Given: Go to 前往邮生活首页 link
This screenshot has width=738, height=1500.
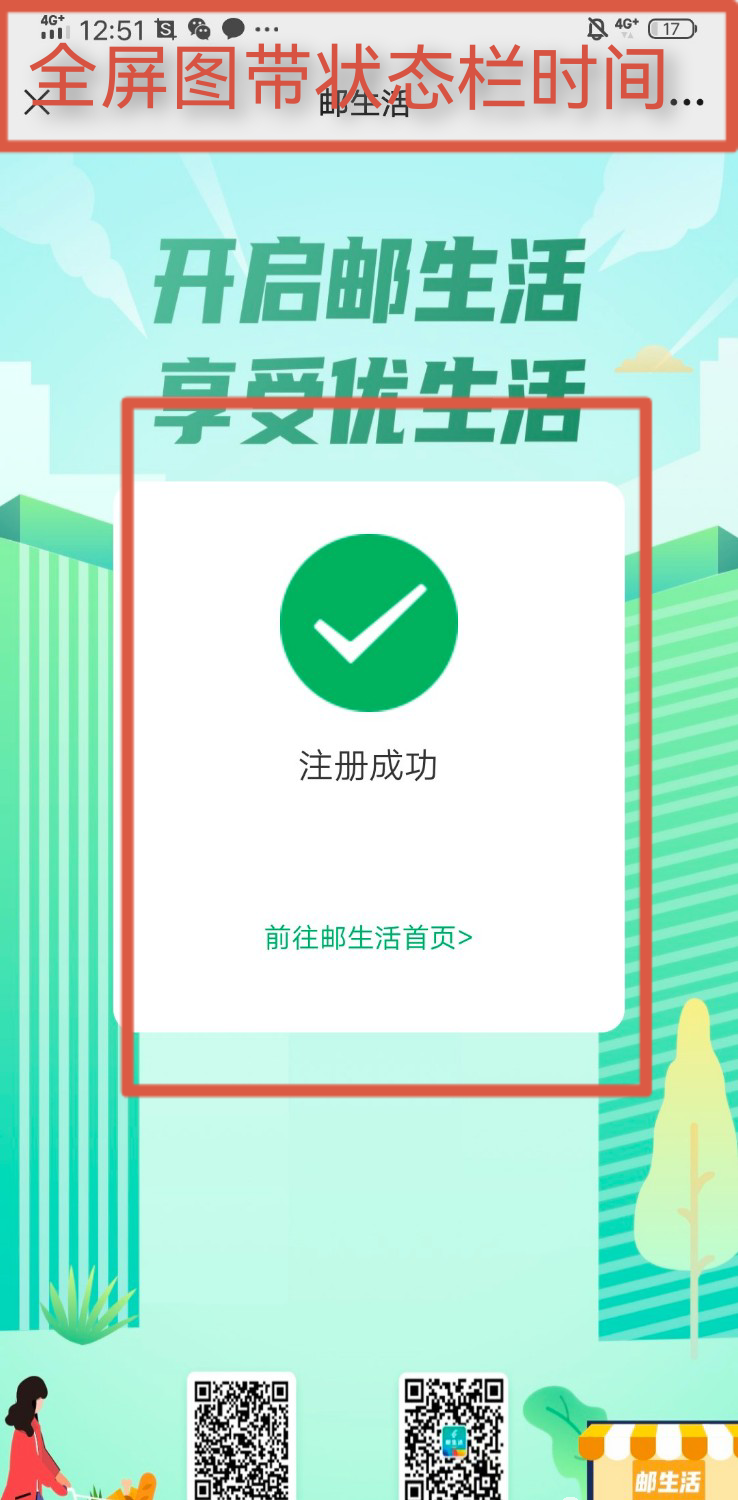Looking at the screenshot, I should coord(368,938).
